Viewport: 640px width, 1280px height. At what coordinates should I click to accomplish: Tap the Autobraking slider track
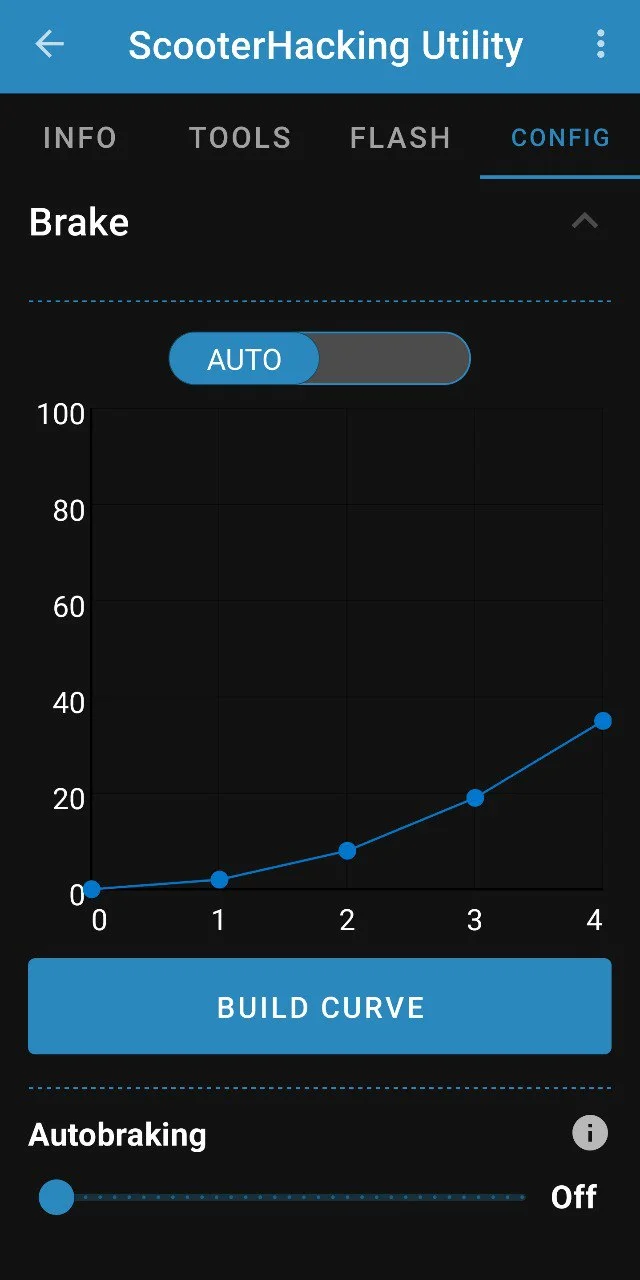(x=290, y=1197)
